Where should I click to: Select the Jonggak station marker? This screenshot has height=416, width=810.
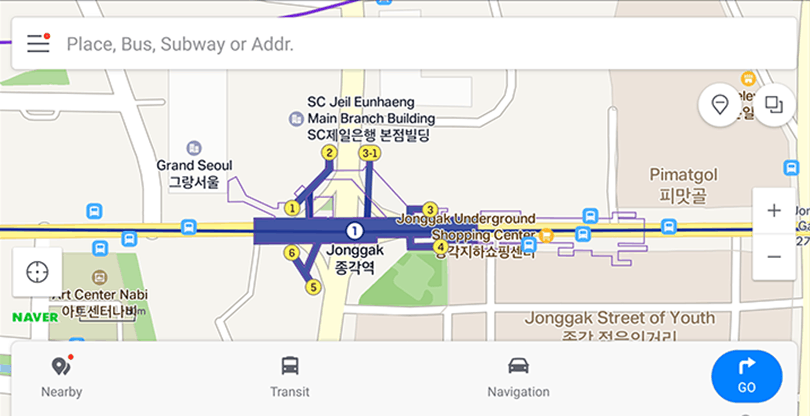(351, 230)
